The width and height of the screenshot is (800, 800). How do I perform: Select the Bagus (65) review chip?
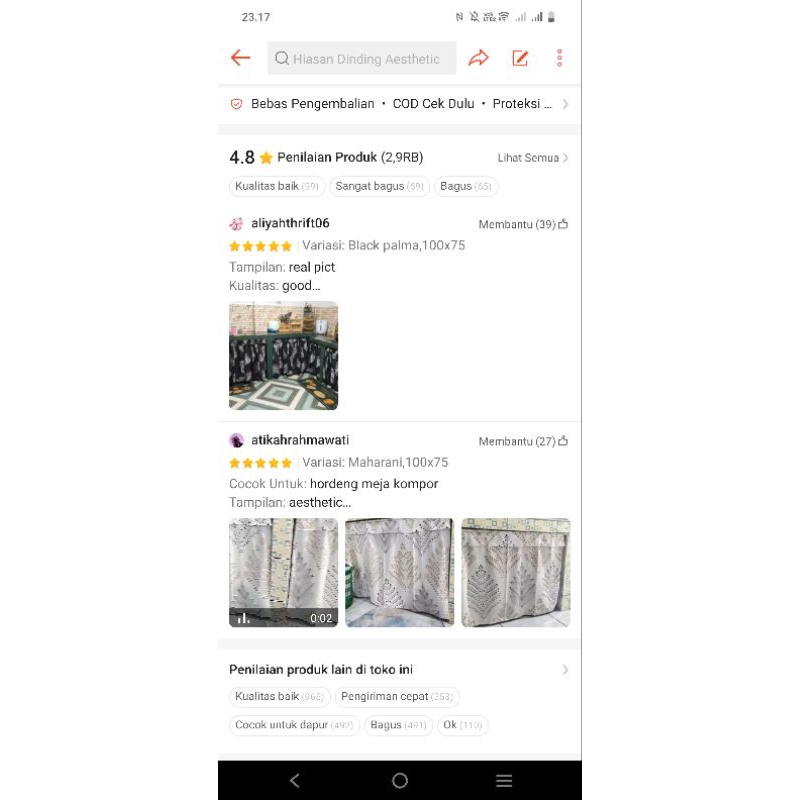click(x=466, y=186)
